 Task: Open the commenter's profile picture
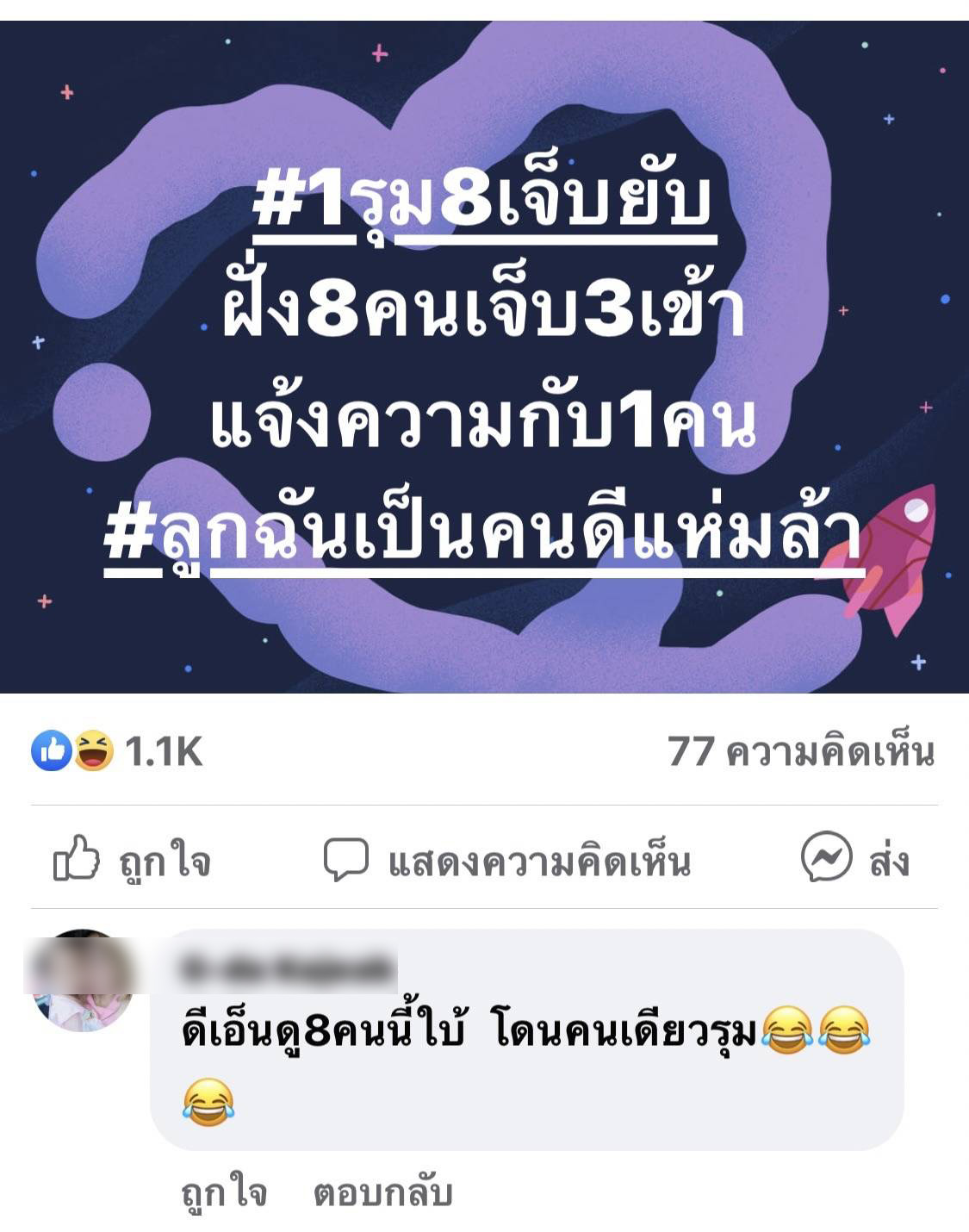tap(83, 980)
